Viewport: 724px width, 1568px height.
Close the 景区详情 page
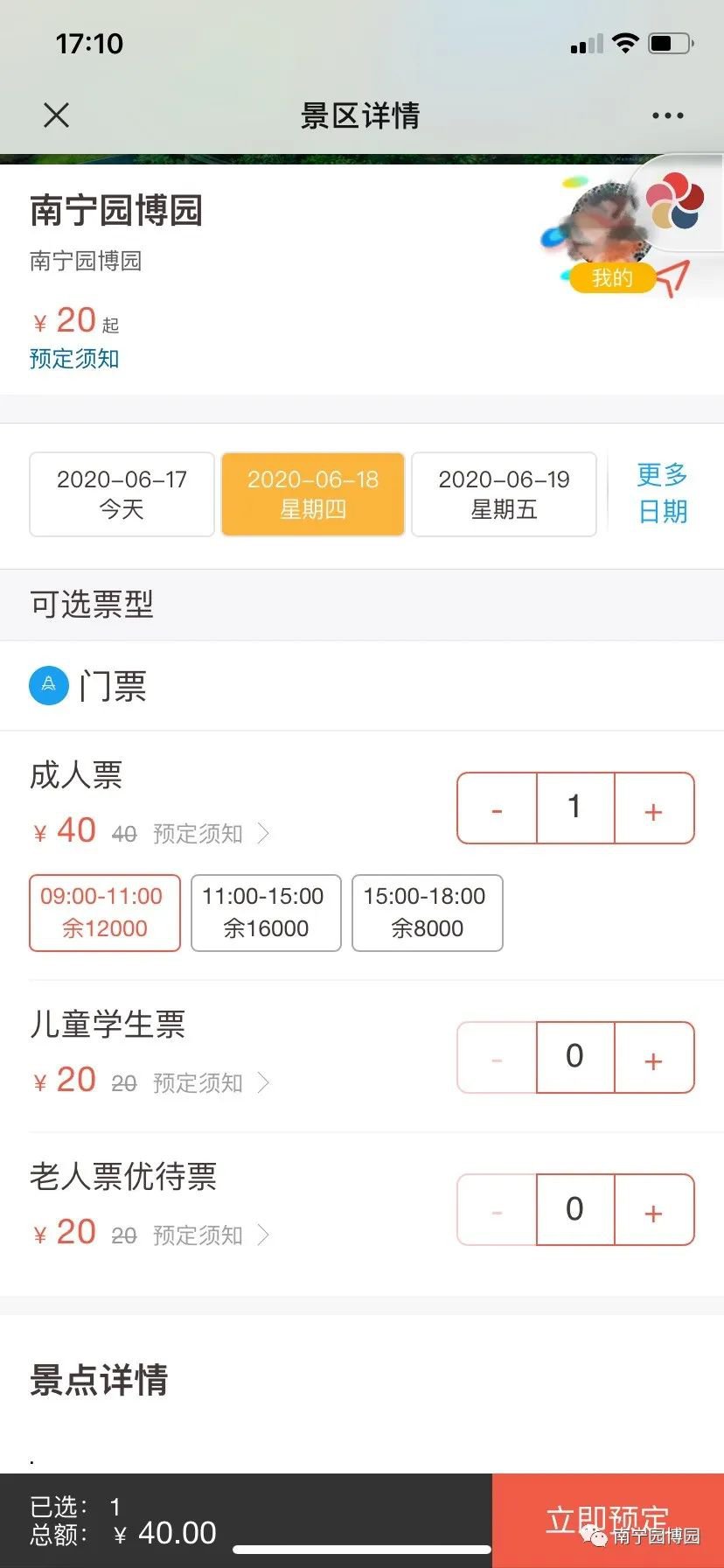(x=56, y=115)
